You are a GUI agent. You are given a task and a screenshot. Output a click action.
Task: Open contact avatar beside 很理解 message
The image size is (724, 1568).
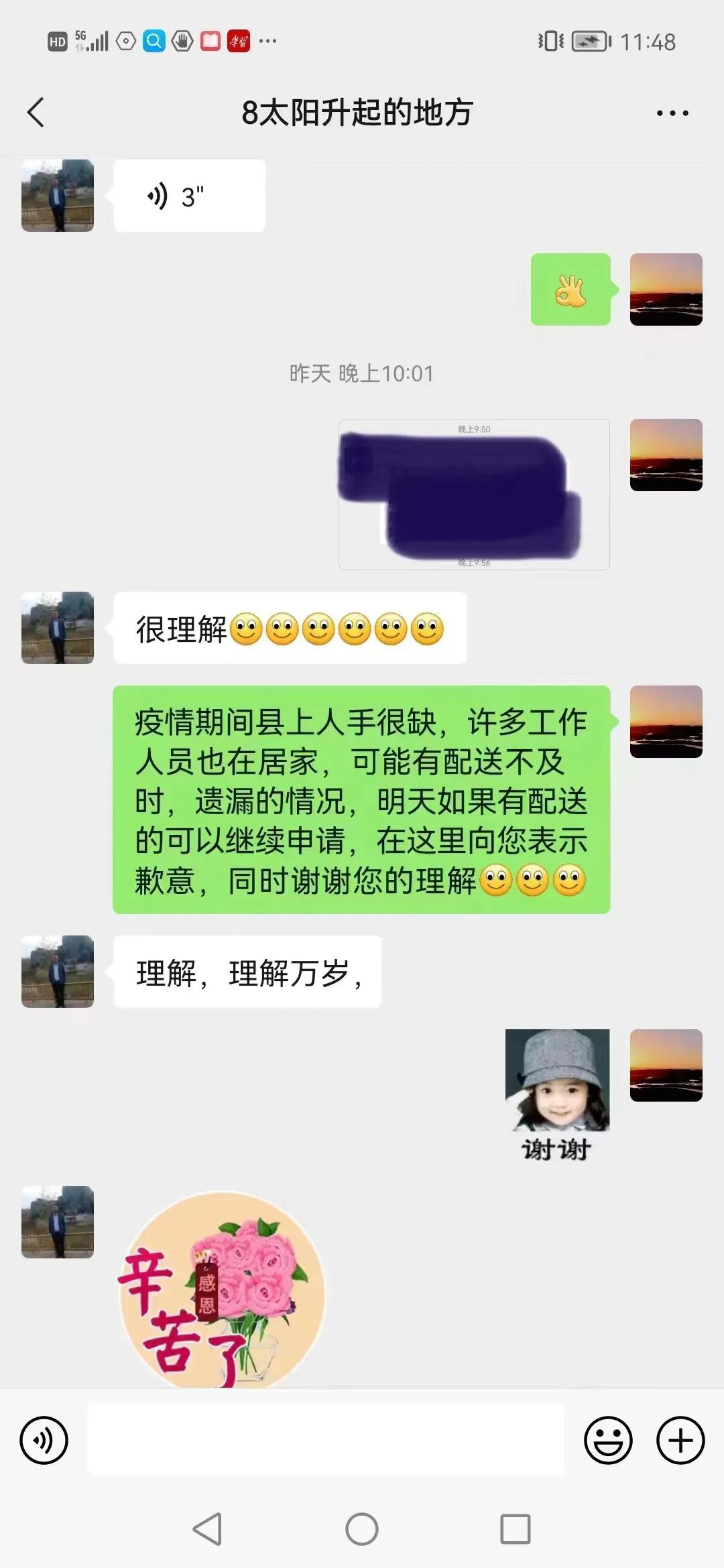[x=58, y=628]
